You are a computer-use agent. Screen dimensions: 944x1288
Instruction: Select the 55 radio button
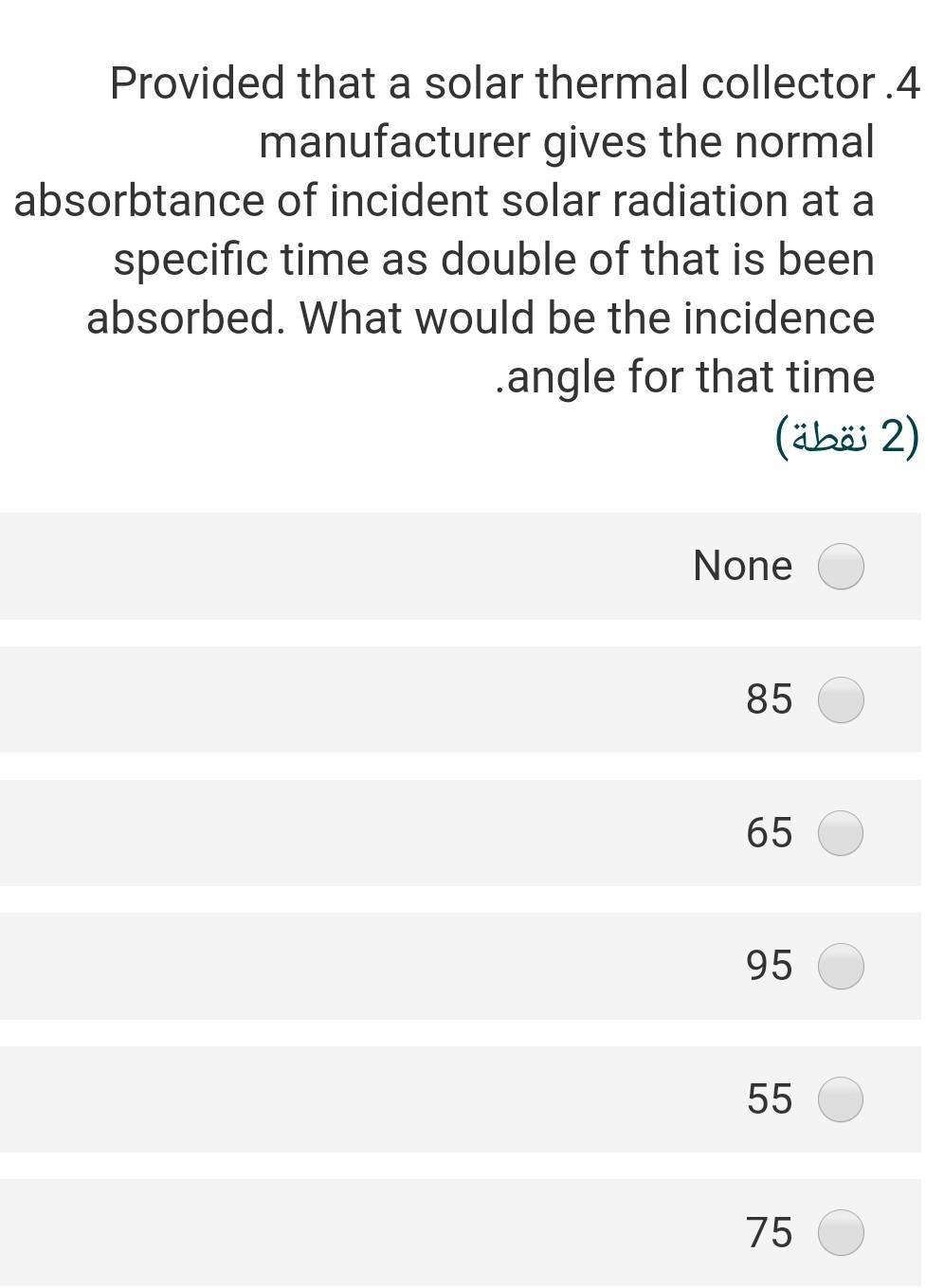[841, 1099]
